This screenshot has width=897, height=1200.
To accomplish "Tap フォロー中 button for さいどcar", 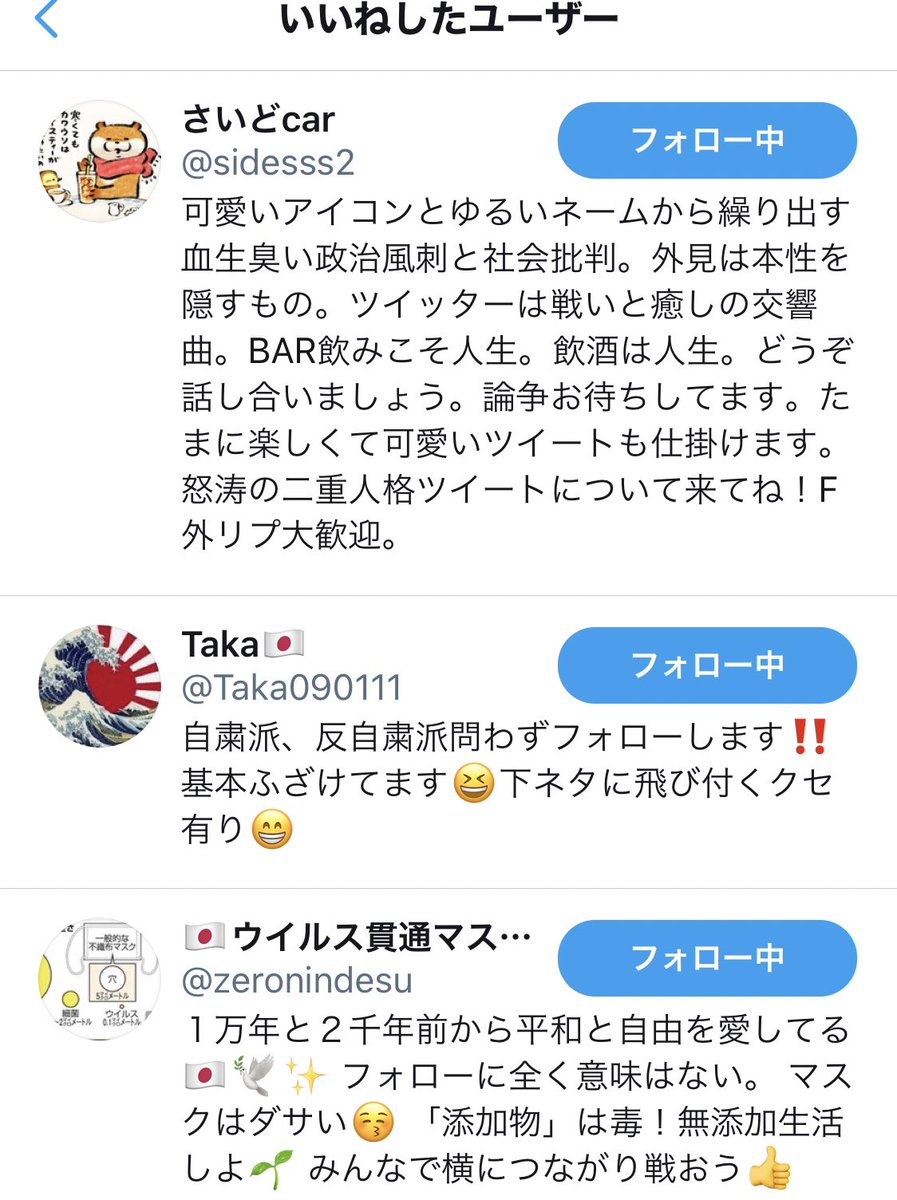I will pos(706,140).
